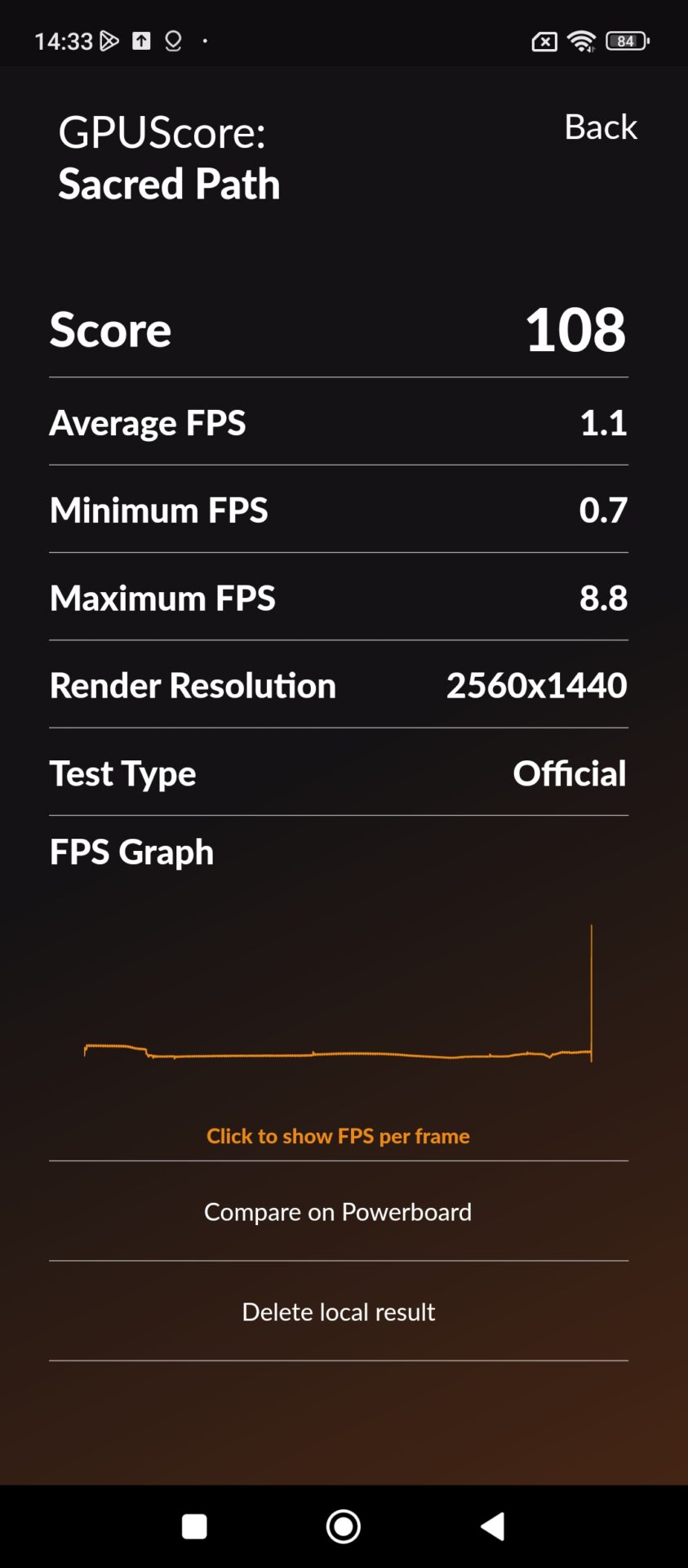Tap Back to leave results

[600, 127]
